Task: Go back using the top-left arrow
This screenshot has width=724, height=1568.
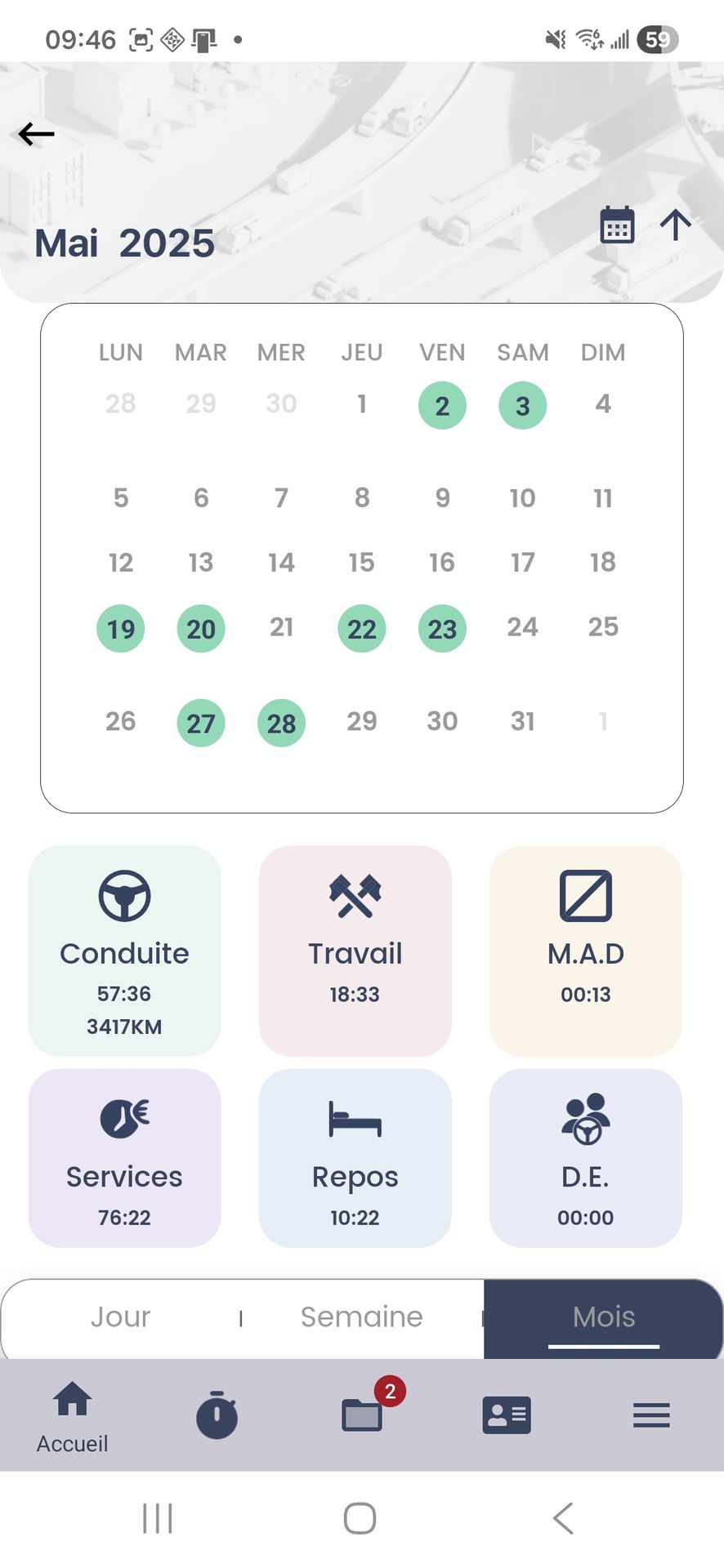Action: (36, 134)
